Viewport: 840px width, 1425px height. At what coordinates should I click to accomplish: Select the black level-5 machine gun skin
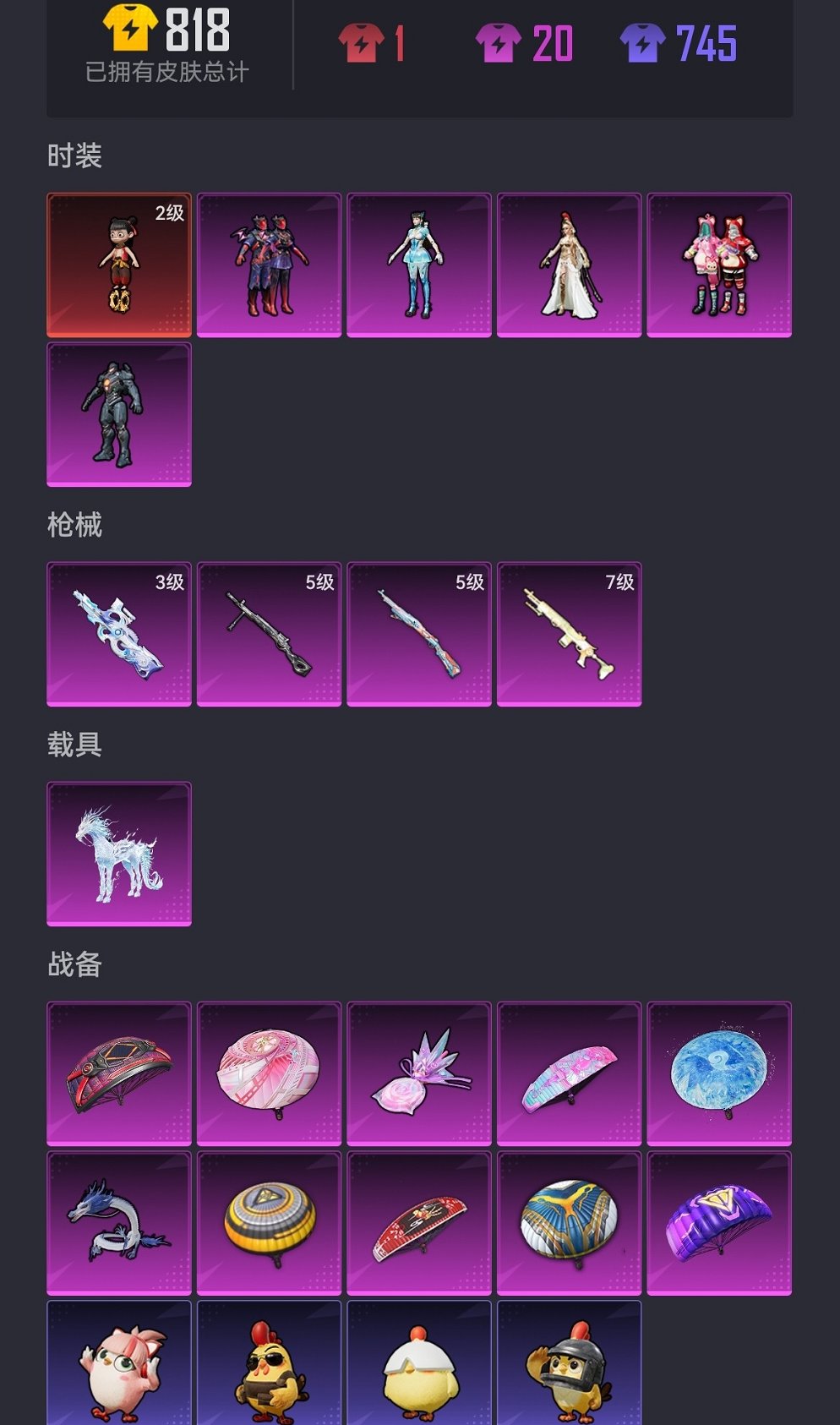(x=269, y=634)
